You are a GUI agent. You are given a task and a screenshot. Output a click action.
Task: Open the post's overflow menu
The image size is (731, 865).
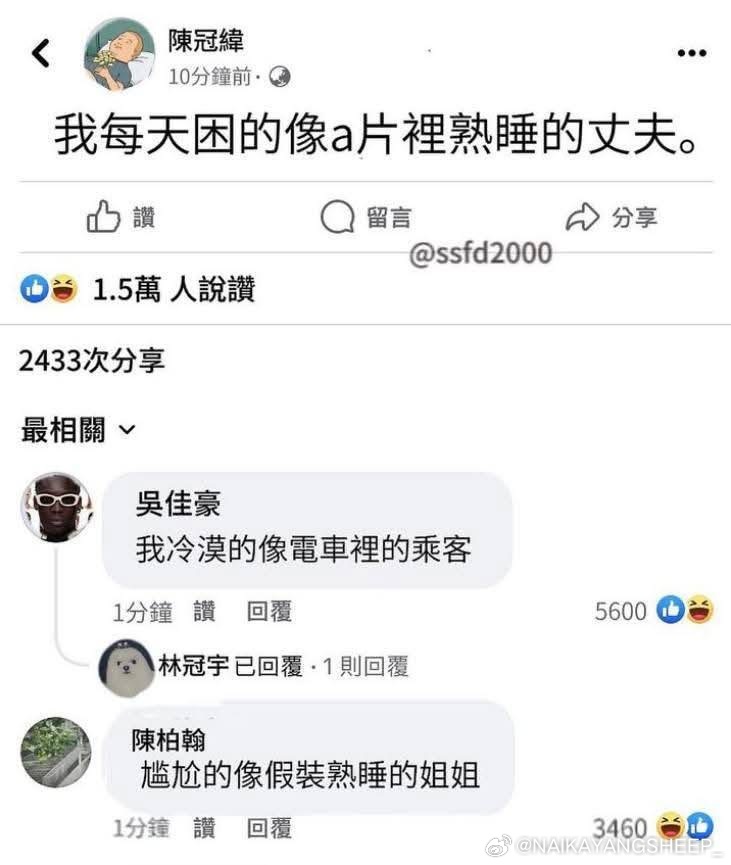point(691,53)
